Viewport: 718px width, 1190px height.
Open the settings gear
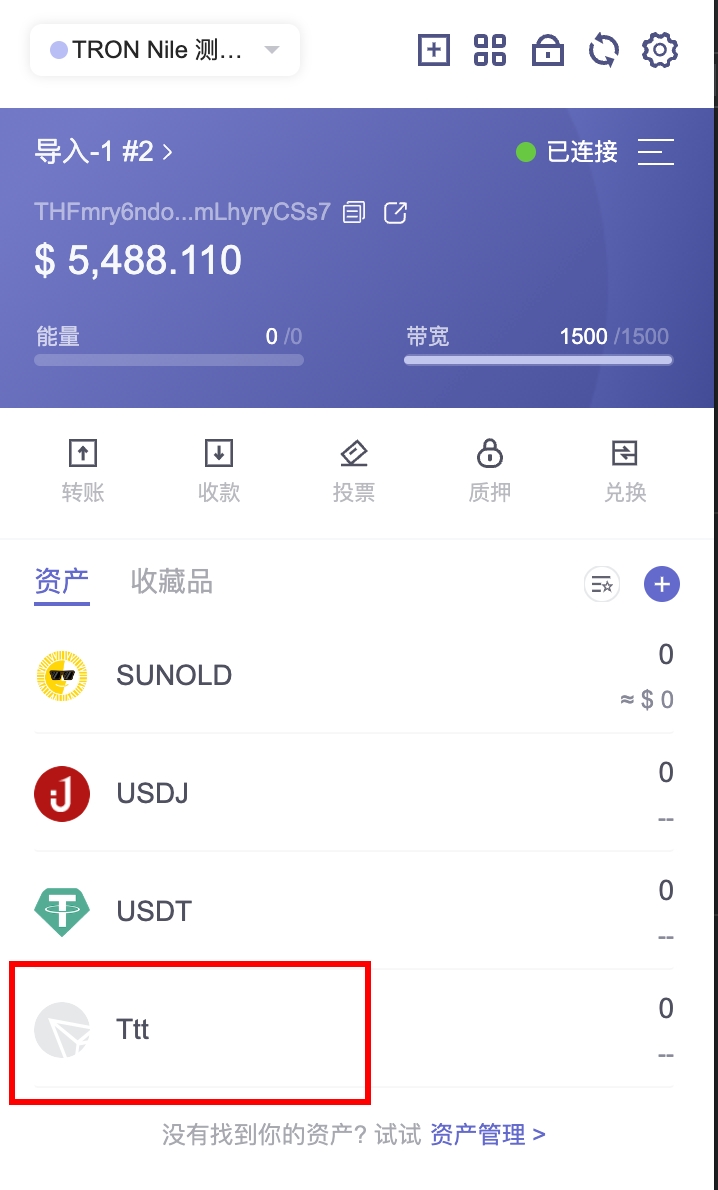point(660,50)
